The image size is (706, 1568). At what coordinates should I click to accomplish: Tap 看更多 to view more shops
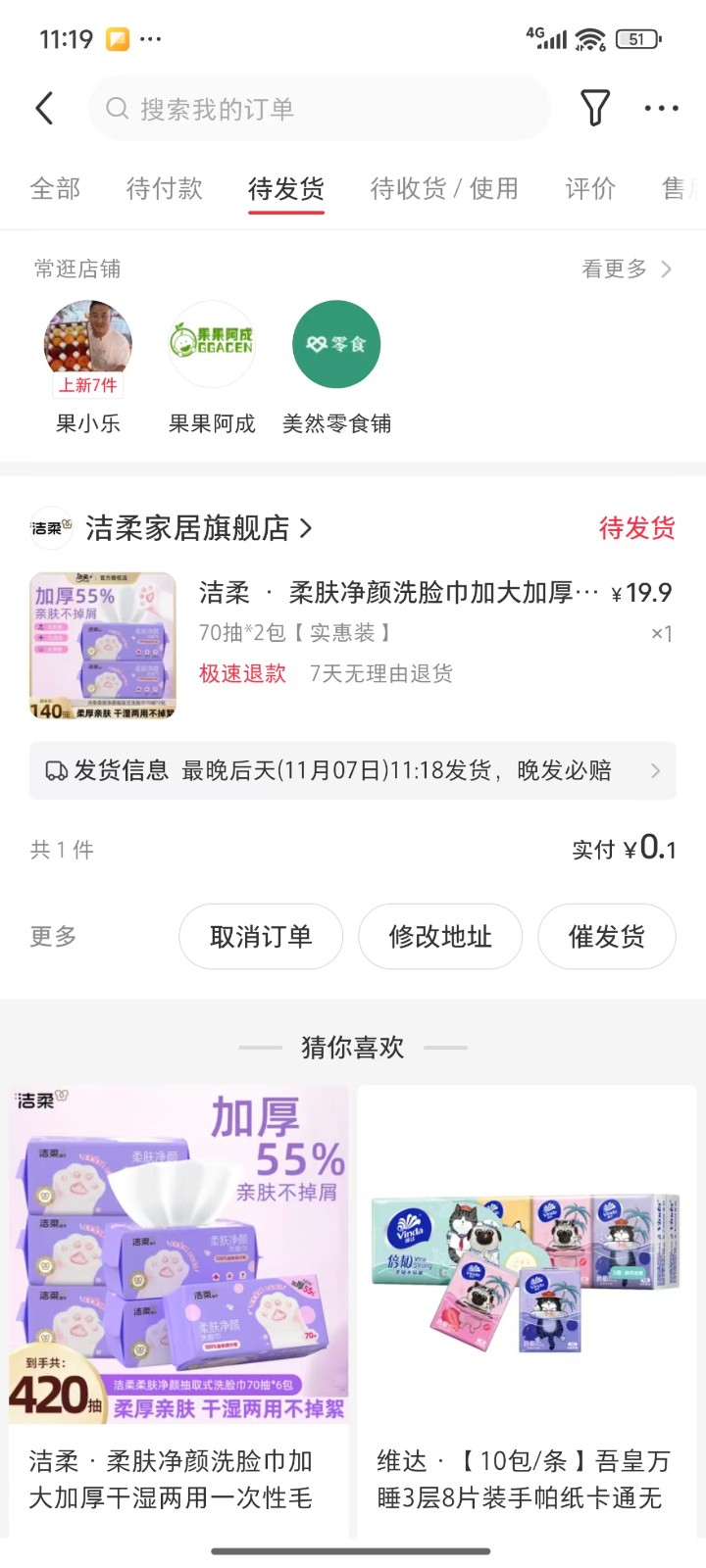pos(626,269)
